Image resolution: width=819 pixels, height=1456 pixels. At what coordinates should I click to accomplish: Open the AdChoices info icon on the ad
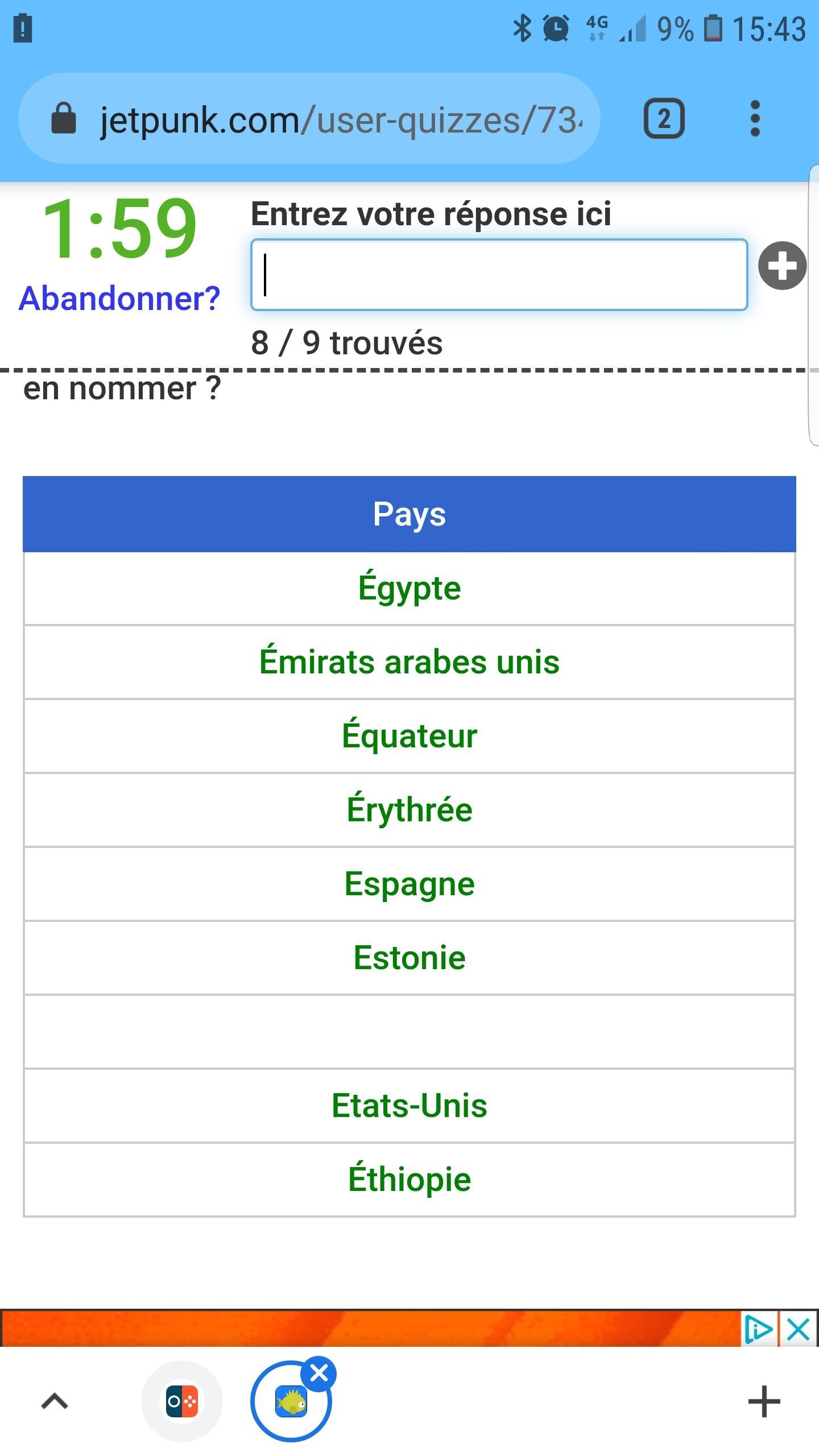click(759, 1330)
